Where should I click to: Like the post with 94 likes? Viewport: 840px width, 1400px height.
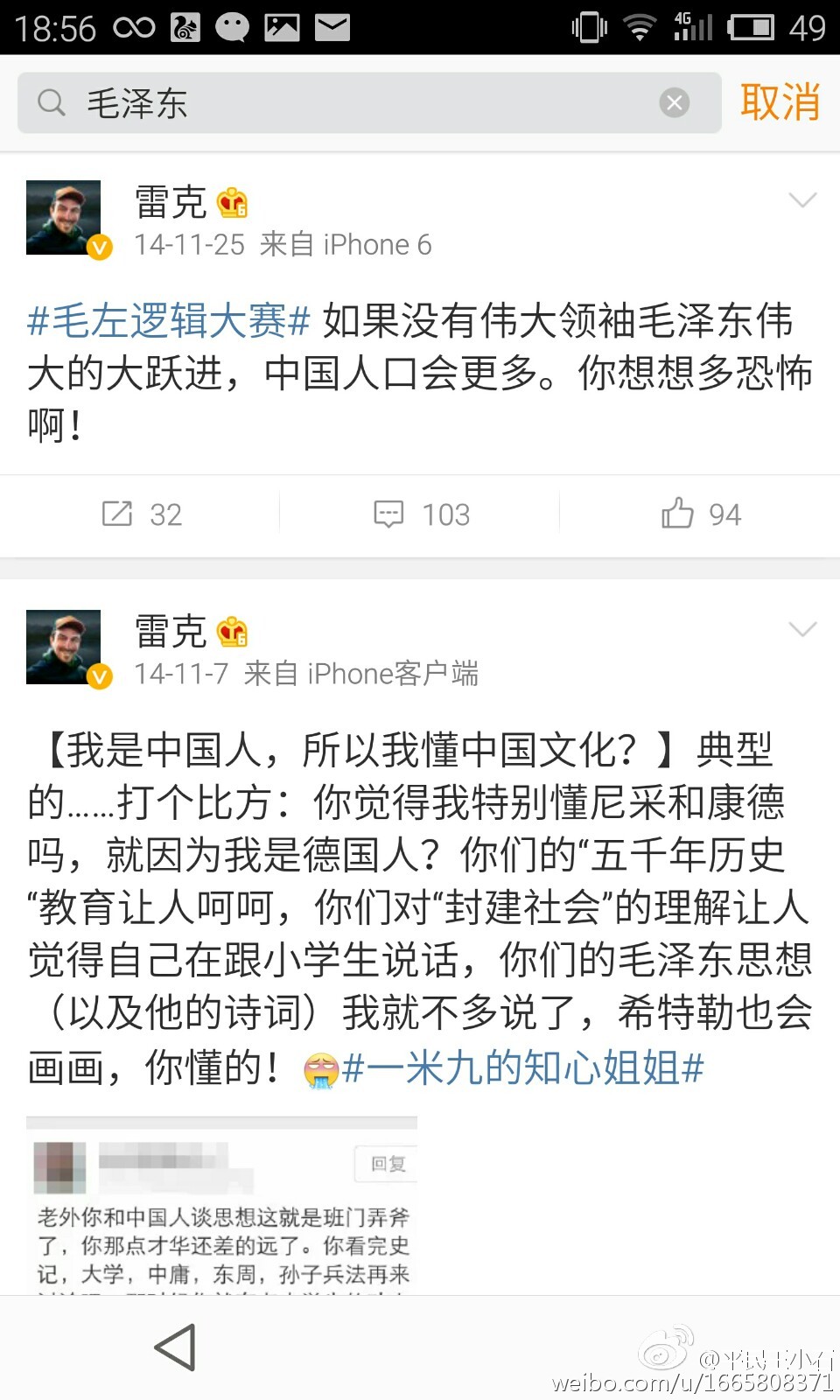coord(700,514)
